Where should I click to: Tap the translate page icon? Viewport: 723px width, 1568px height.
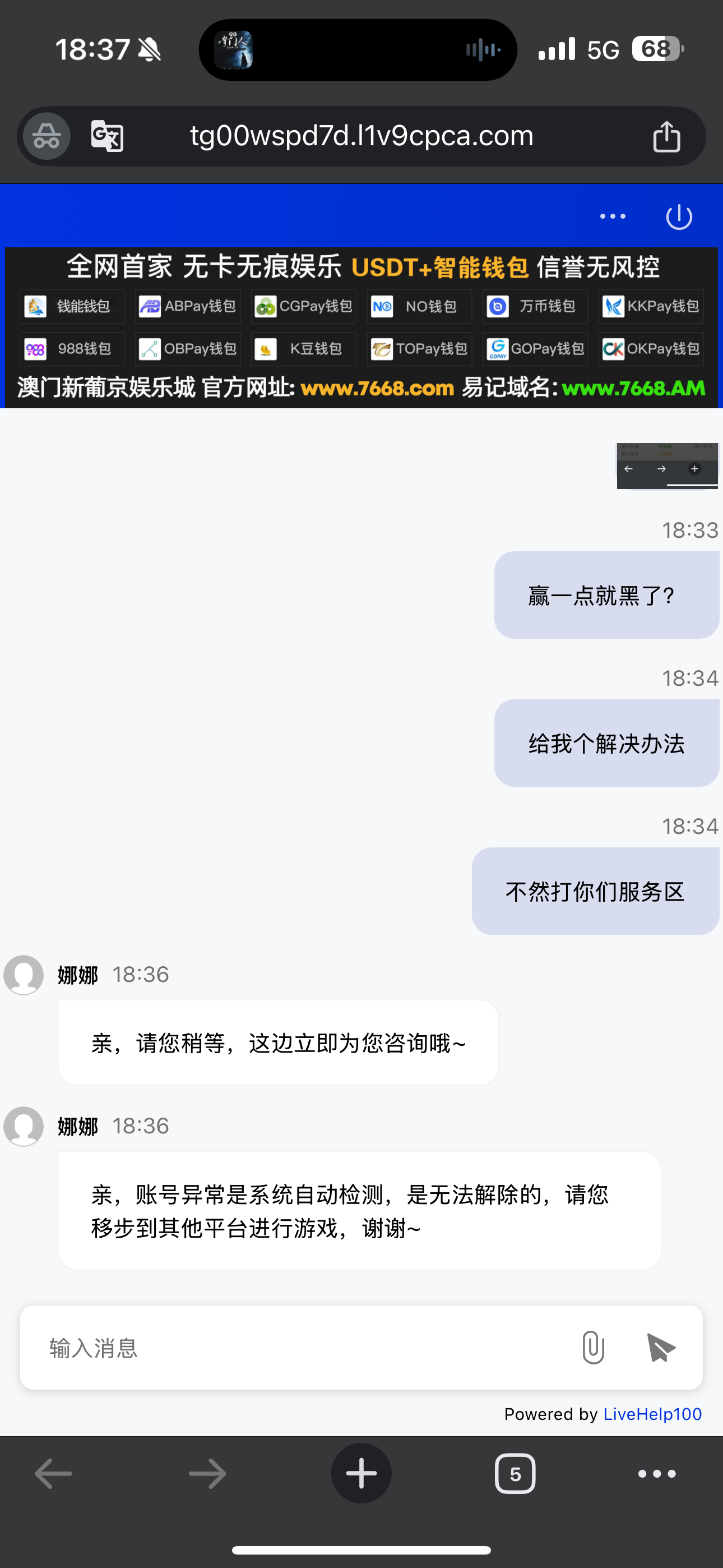107,136
